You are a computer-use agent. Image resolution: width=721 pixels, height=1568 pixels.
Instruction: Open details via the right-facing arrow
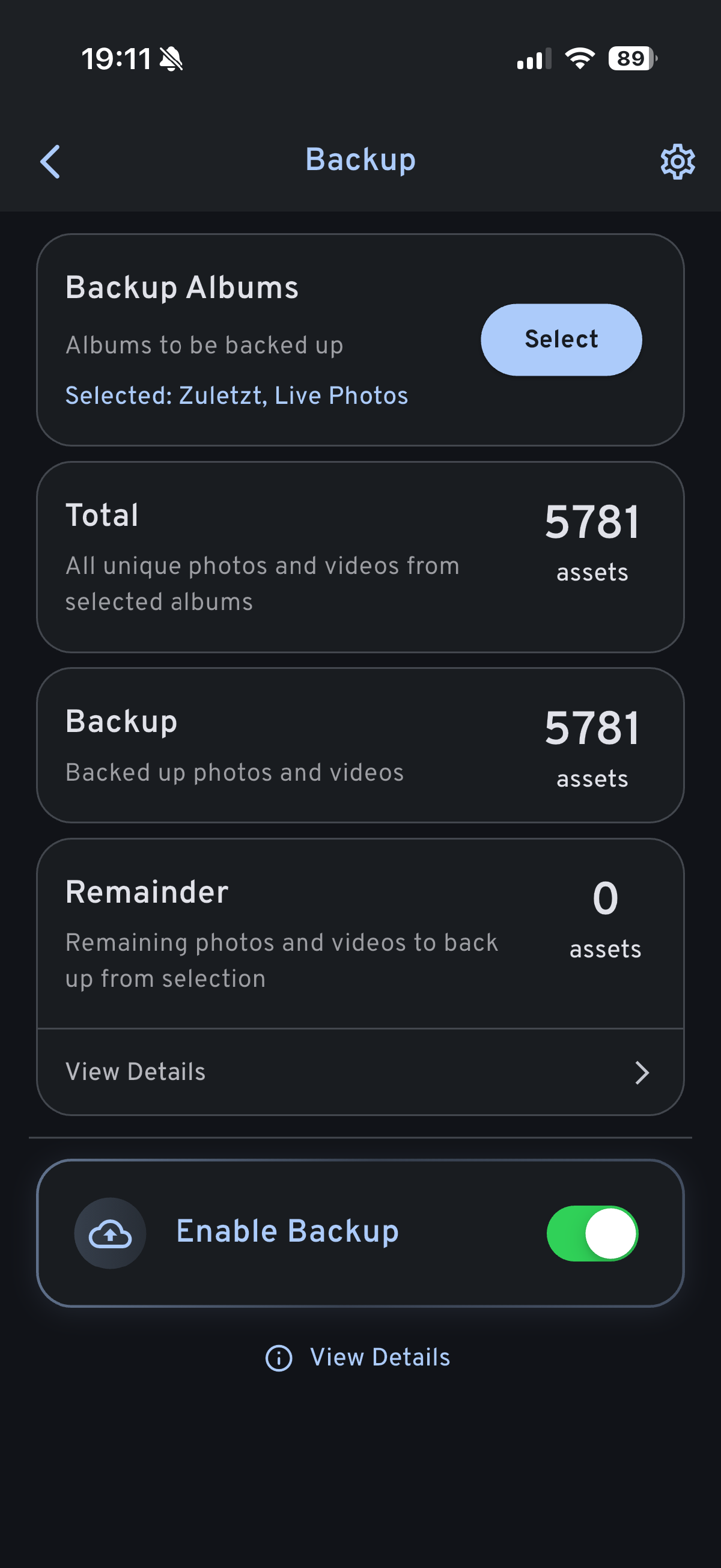642,1073
